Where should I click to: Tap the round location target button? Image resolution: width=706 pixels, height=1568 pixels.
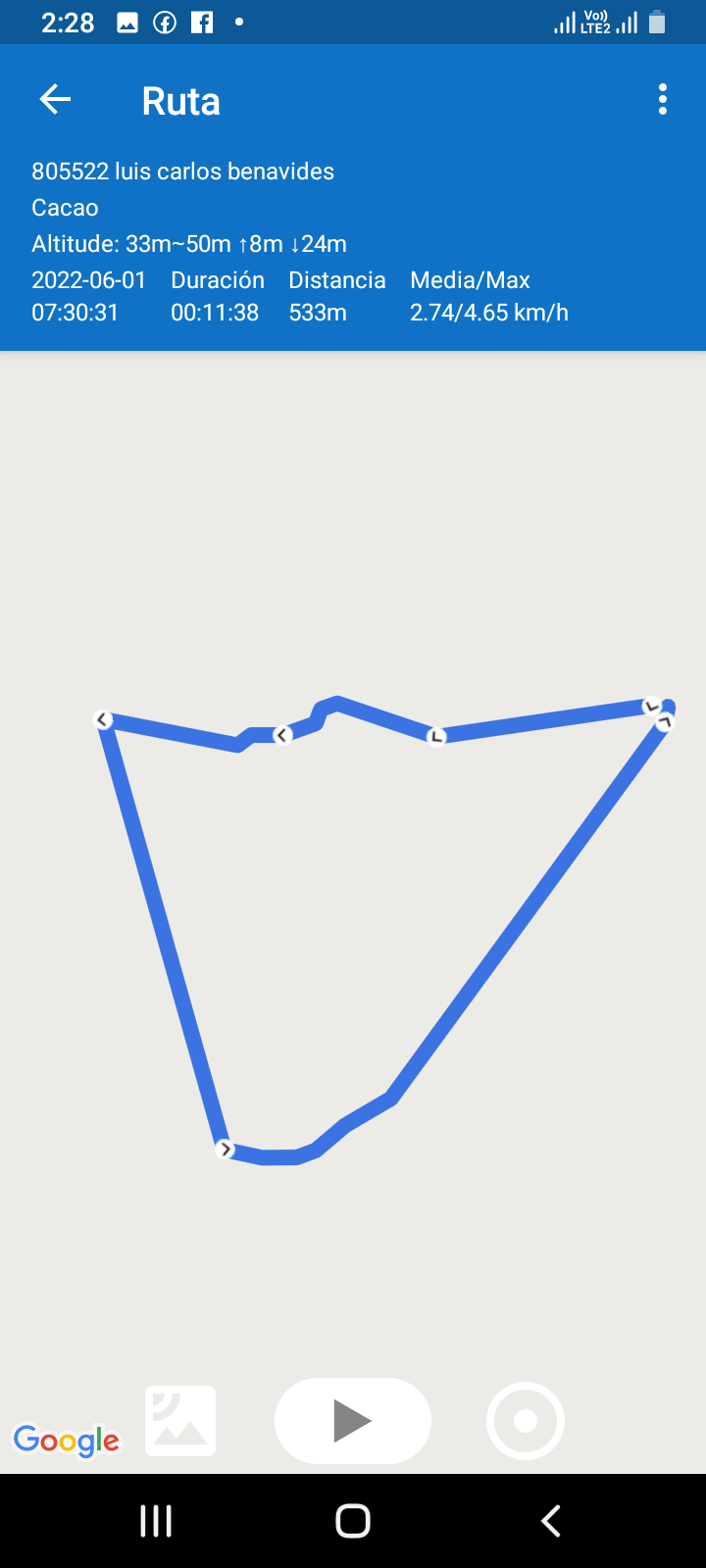(x=526, y=1421)
